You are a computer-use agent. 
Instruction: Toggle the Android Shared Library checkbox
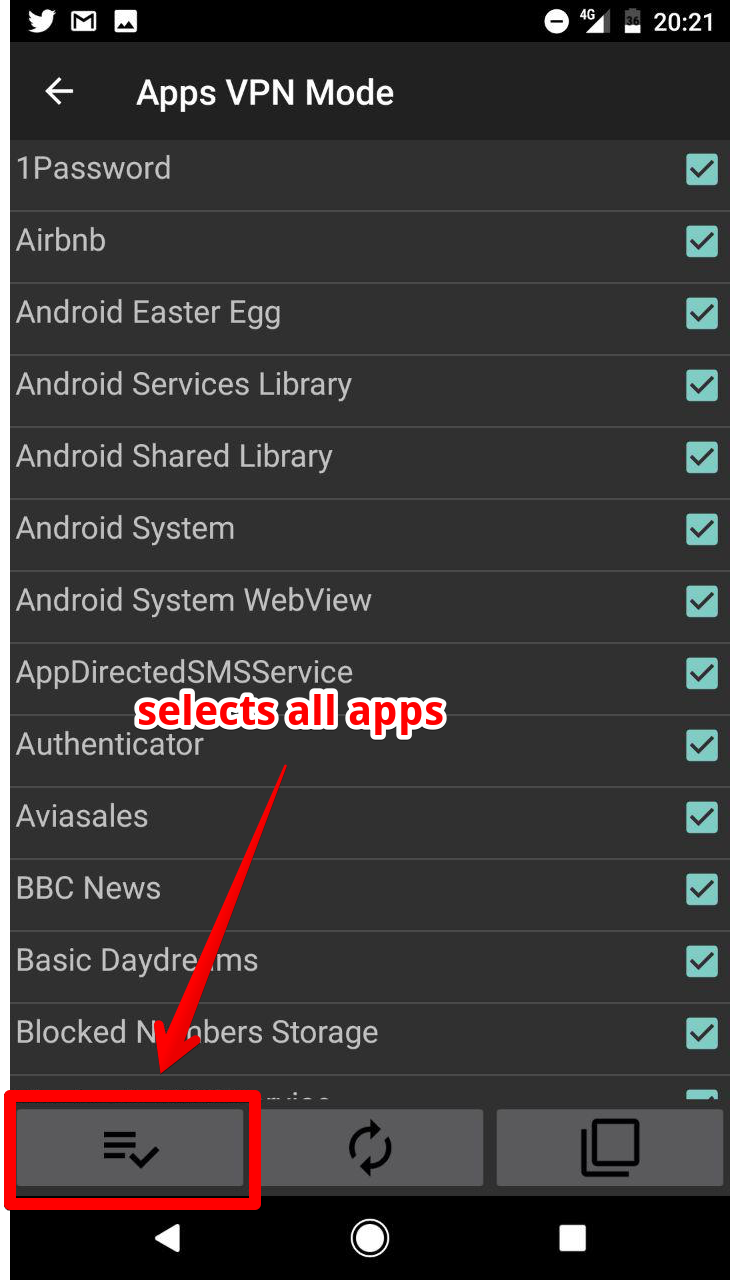(x=702, y=457)
